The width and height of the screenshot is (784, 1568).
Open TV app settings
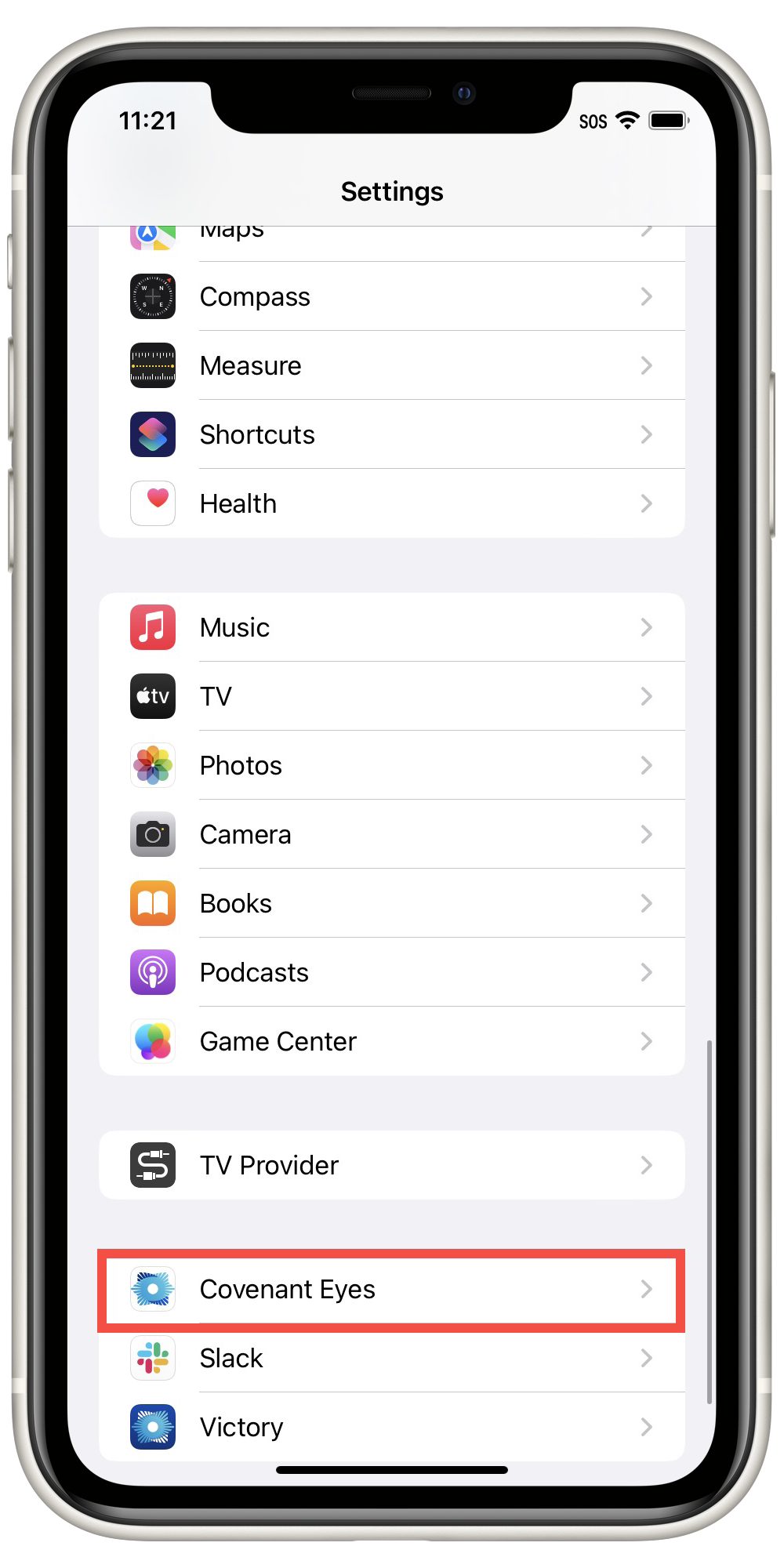(x=392, y=696)
